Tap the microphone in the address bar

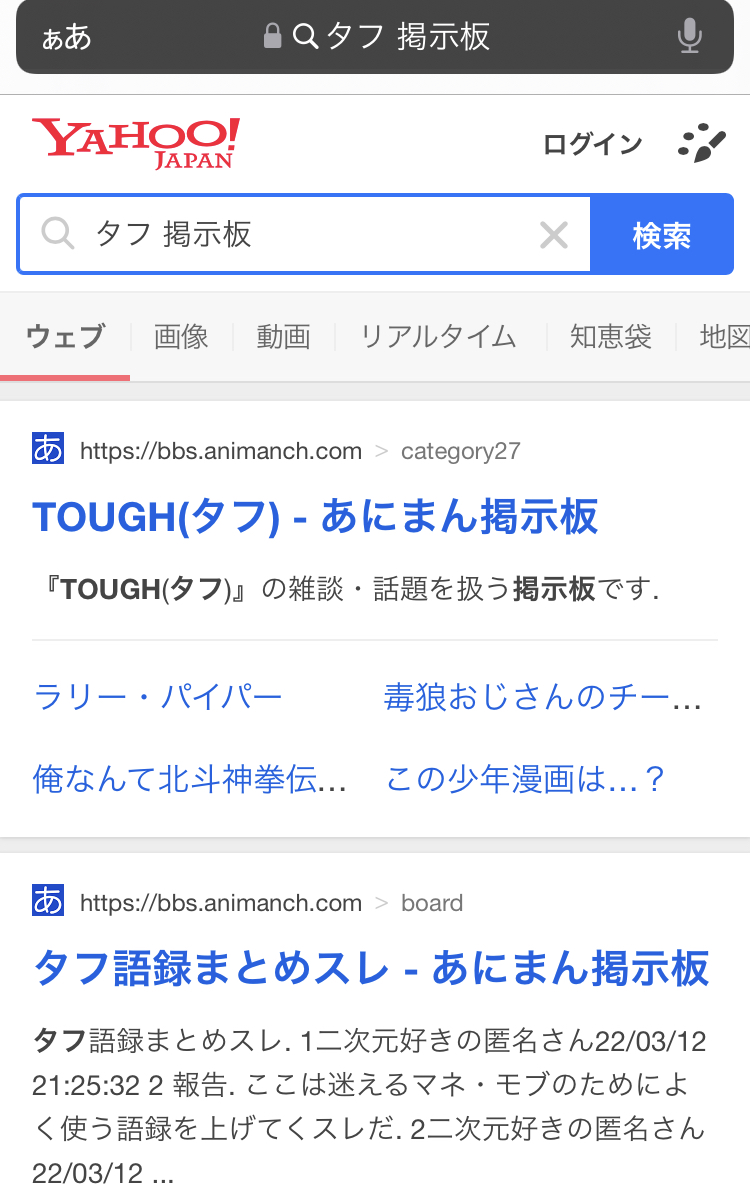(689, 37)
